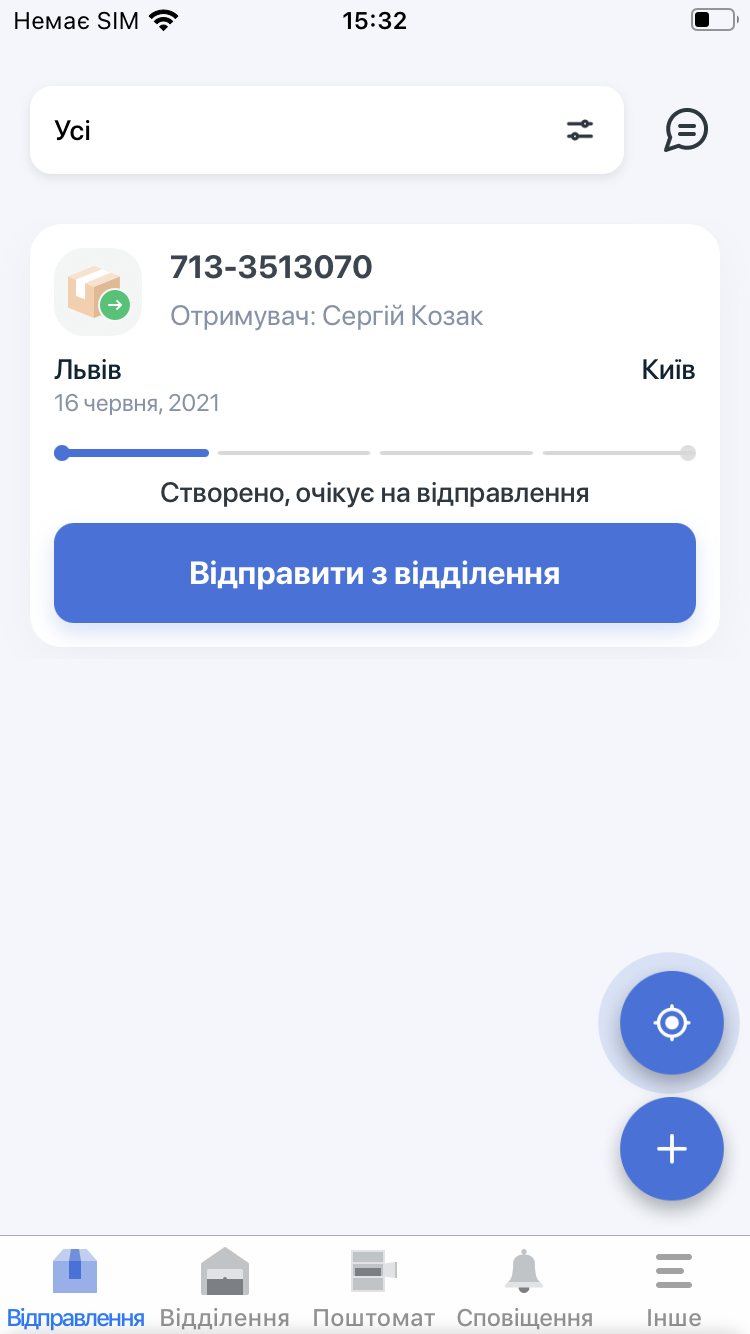Tap the Львів origin city label
Image resolution: width=750 pixels, height=1334 pixels.
pos(87,369)
